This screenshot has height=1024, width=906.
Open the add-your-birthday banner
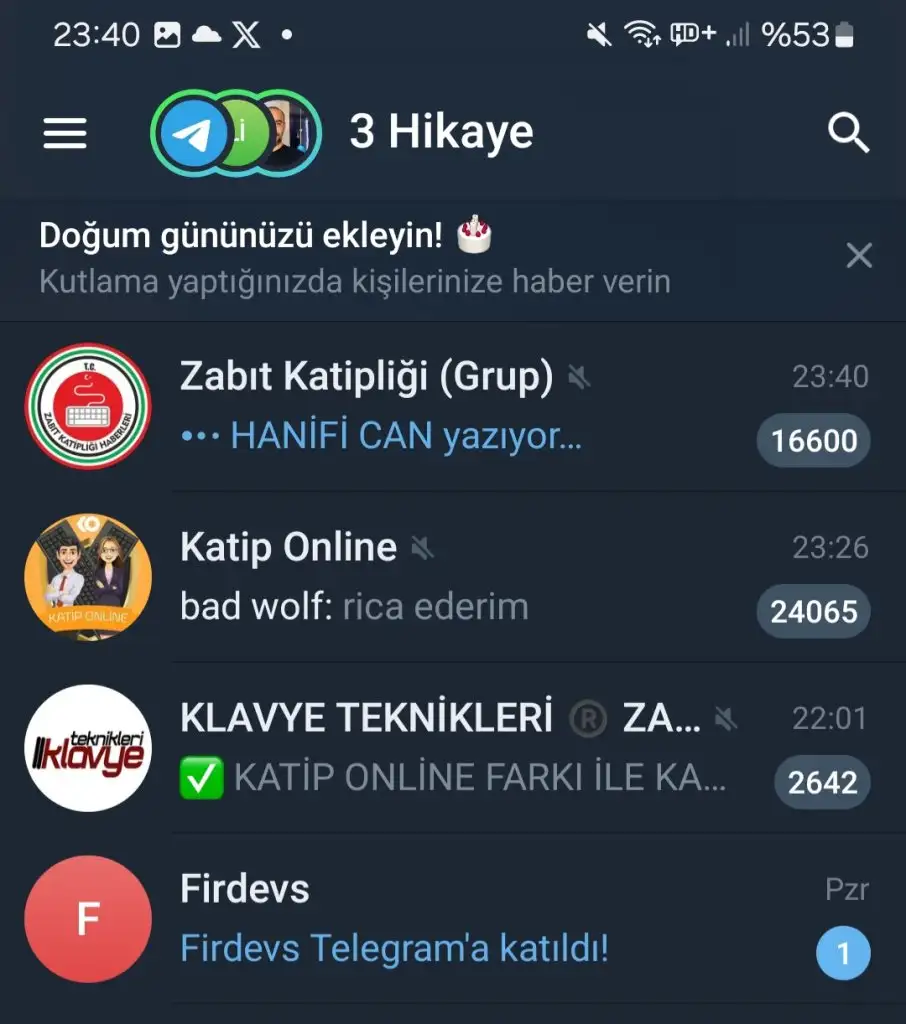tap(400, 258)
